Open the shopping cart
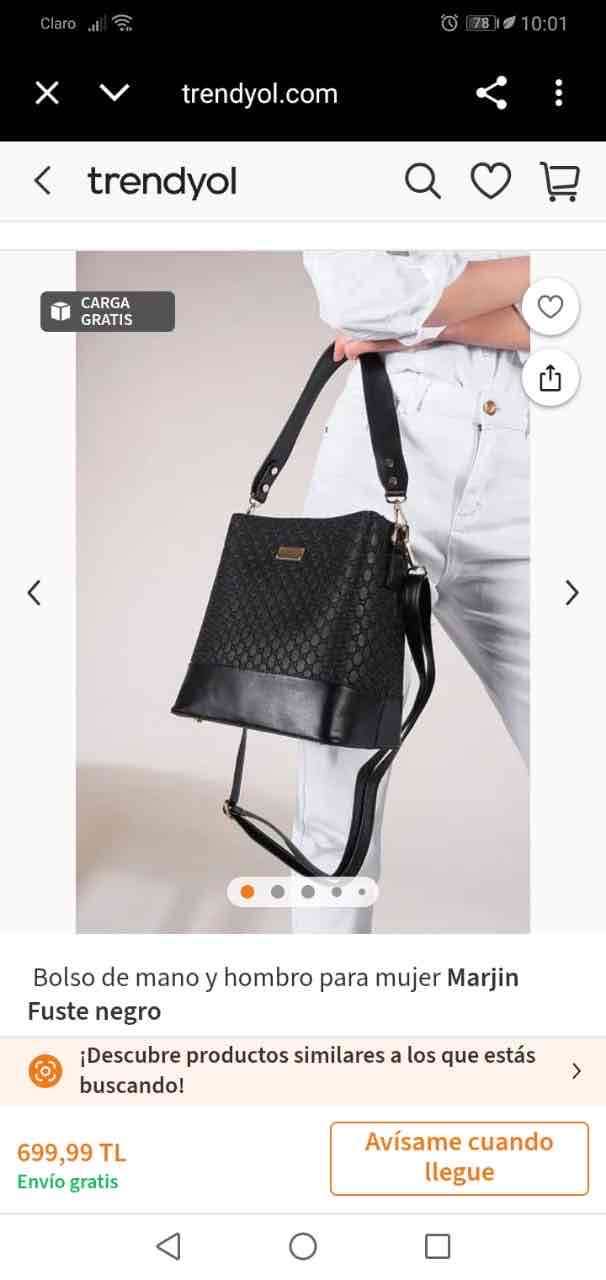The height and width of the screenshot is (1280, 606). click(560, 182)
